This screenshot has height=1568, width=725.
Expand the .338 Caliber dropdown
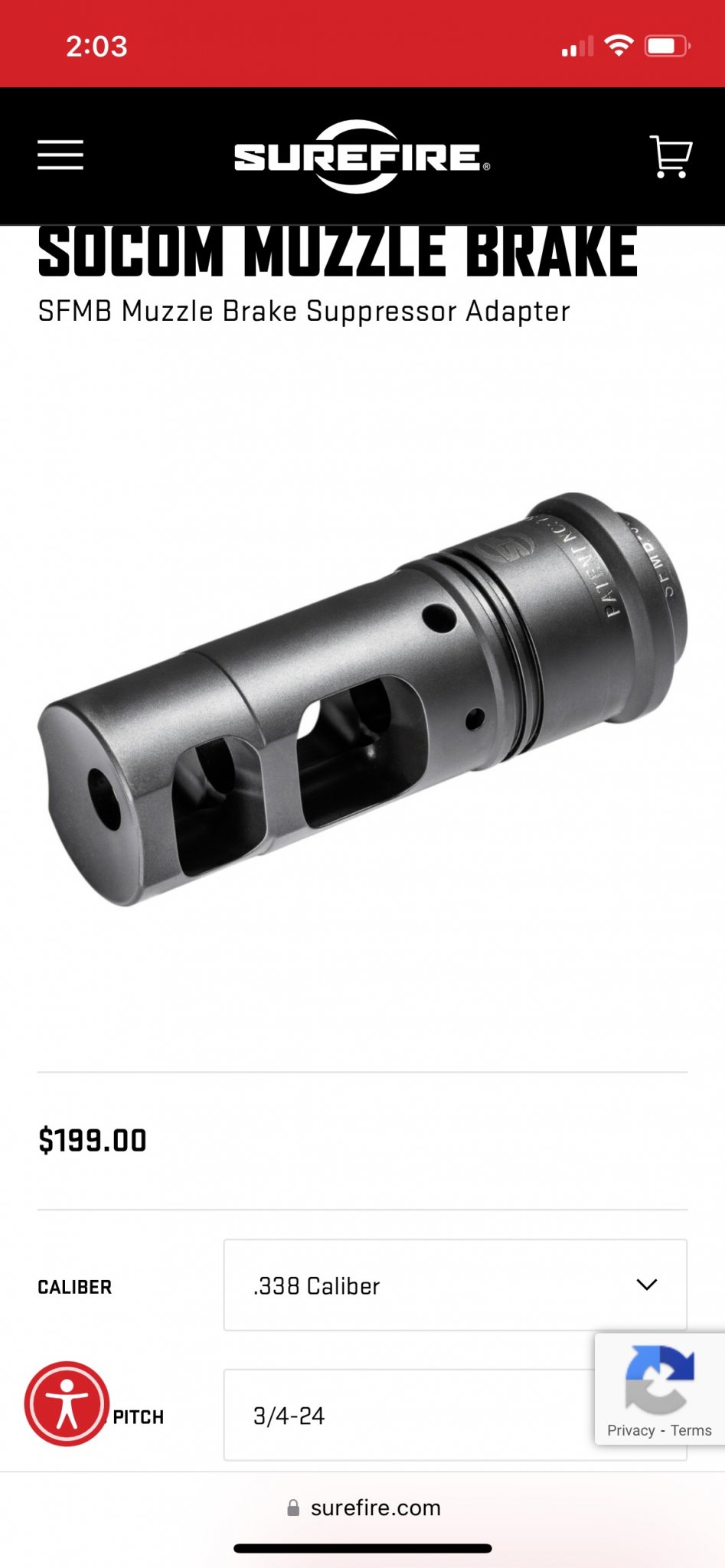point(455,1285)
